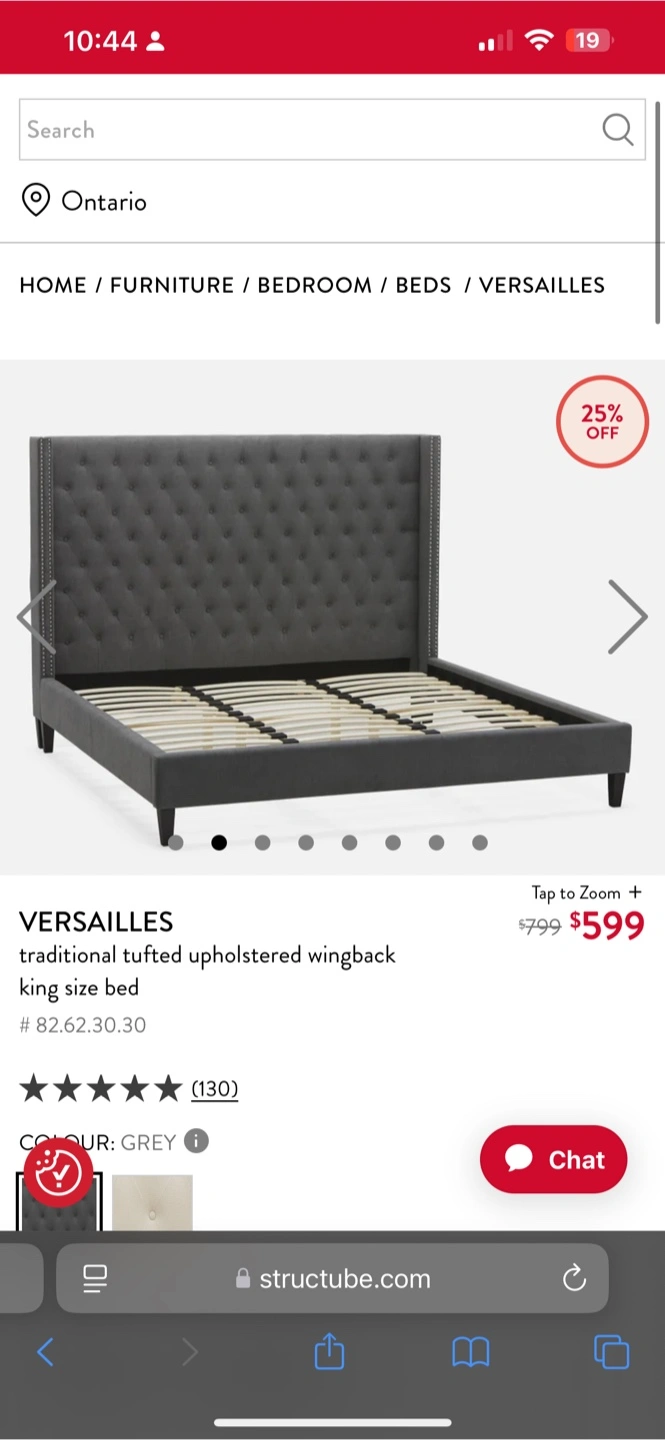Image resolution: width=665 pixels, height=1440 pixels.
Task: Show colour information icon
Action: (197, 1141)
